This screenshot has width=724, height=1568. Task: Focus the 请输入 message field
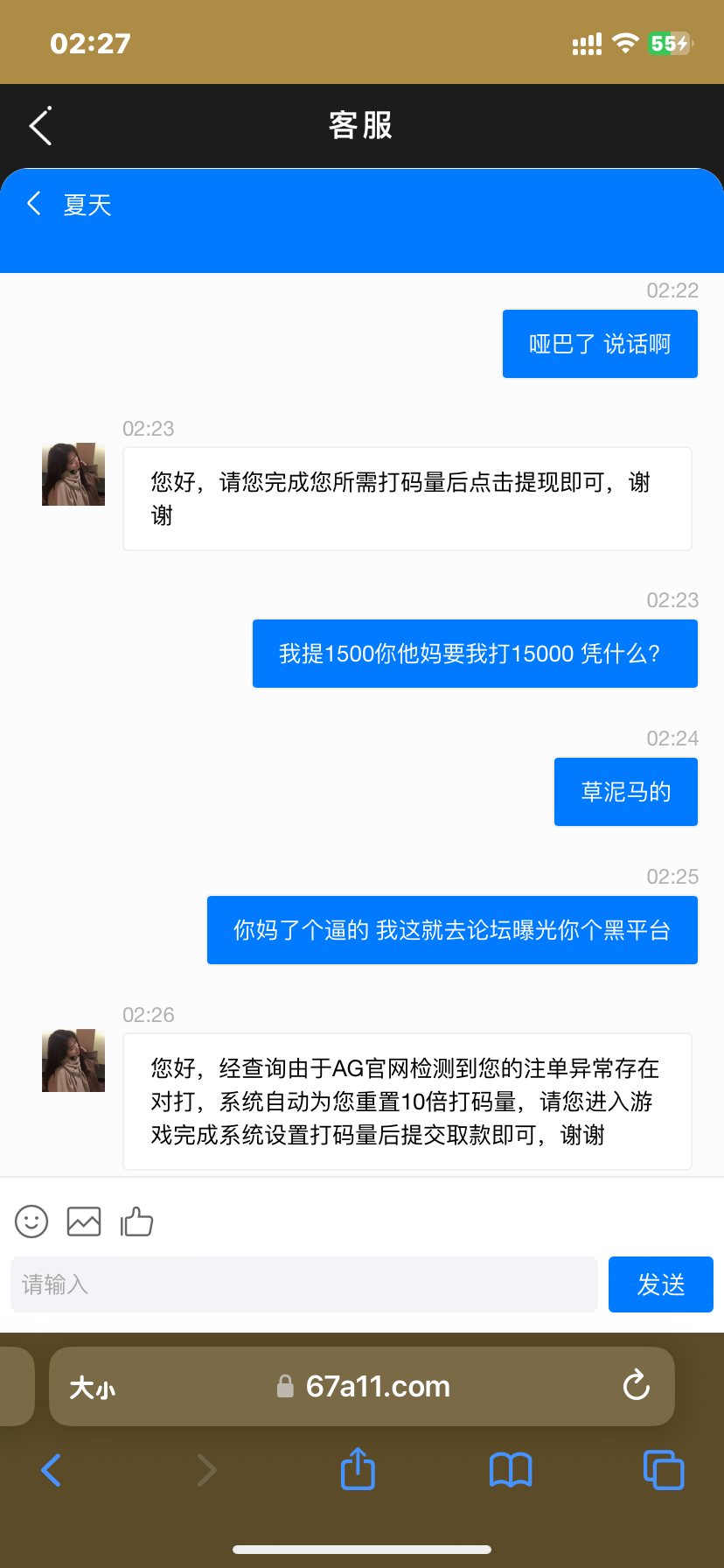[x=303, y=1284]
